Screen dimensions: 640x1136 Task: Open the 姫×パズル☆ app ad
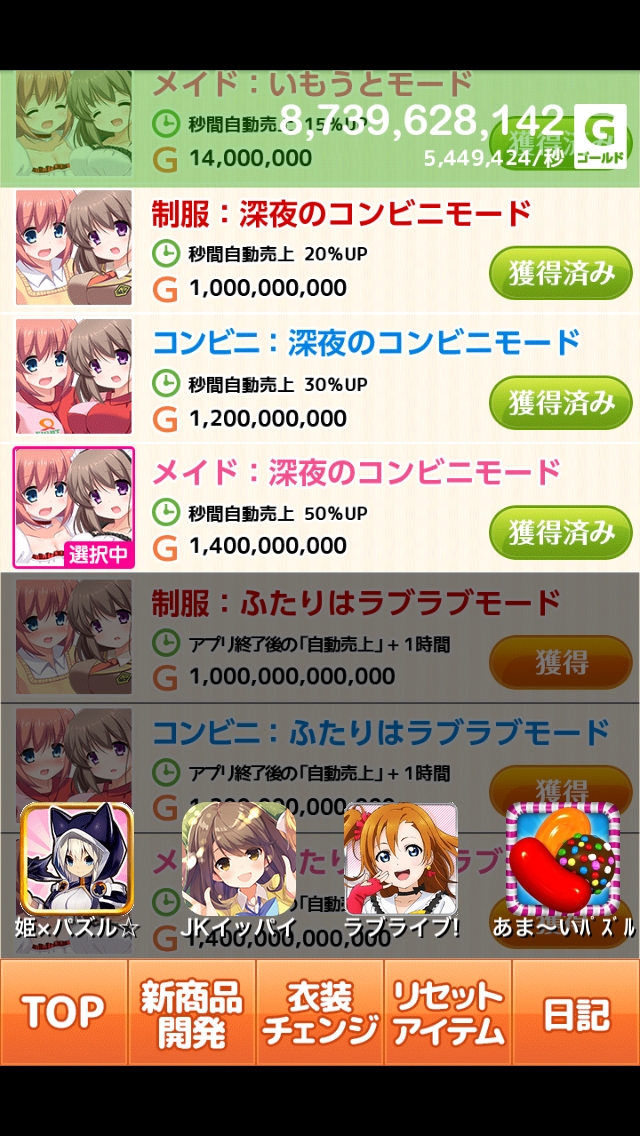[77, 862]
